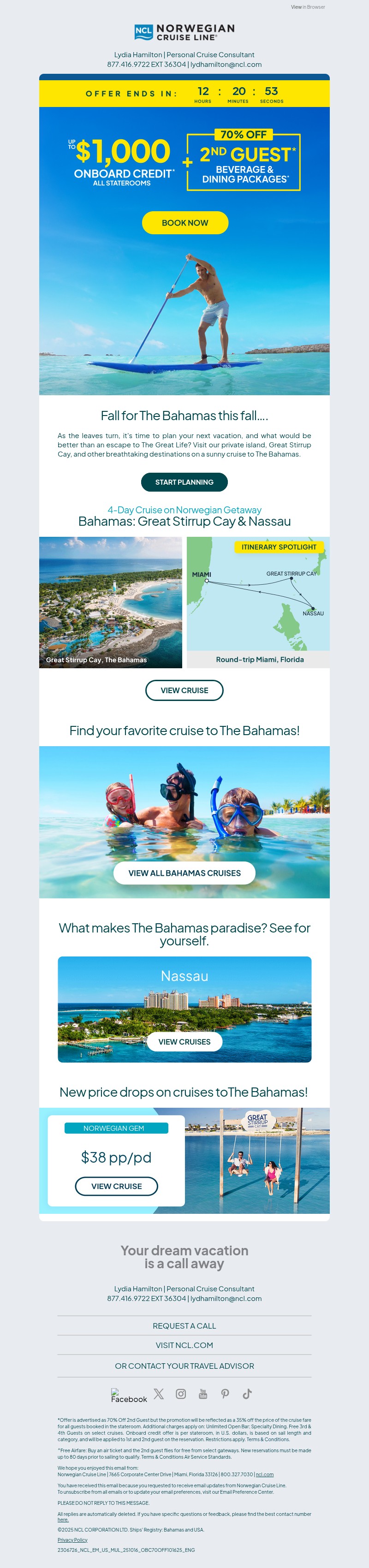369x1568 pixels.
Task: Open the Great Stirrup Cay photo tile
Action: [110, 602]
